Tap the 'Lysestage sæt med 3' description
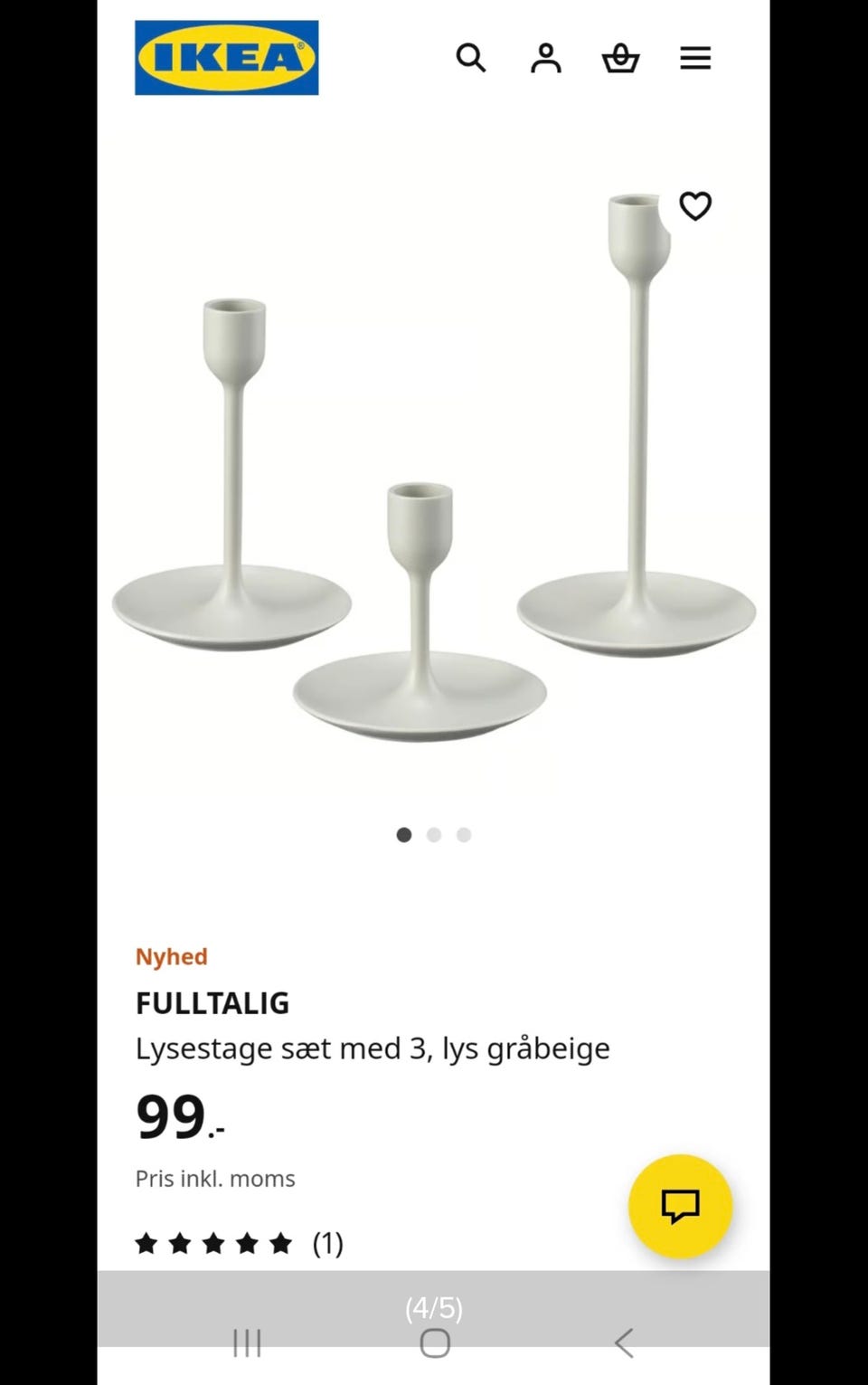The height and width of the screenshot is (1385, 868). [373, 1048]
